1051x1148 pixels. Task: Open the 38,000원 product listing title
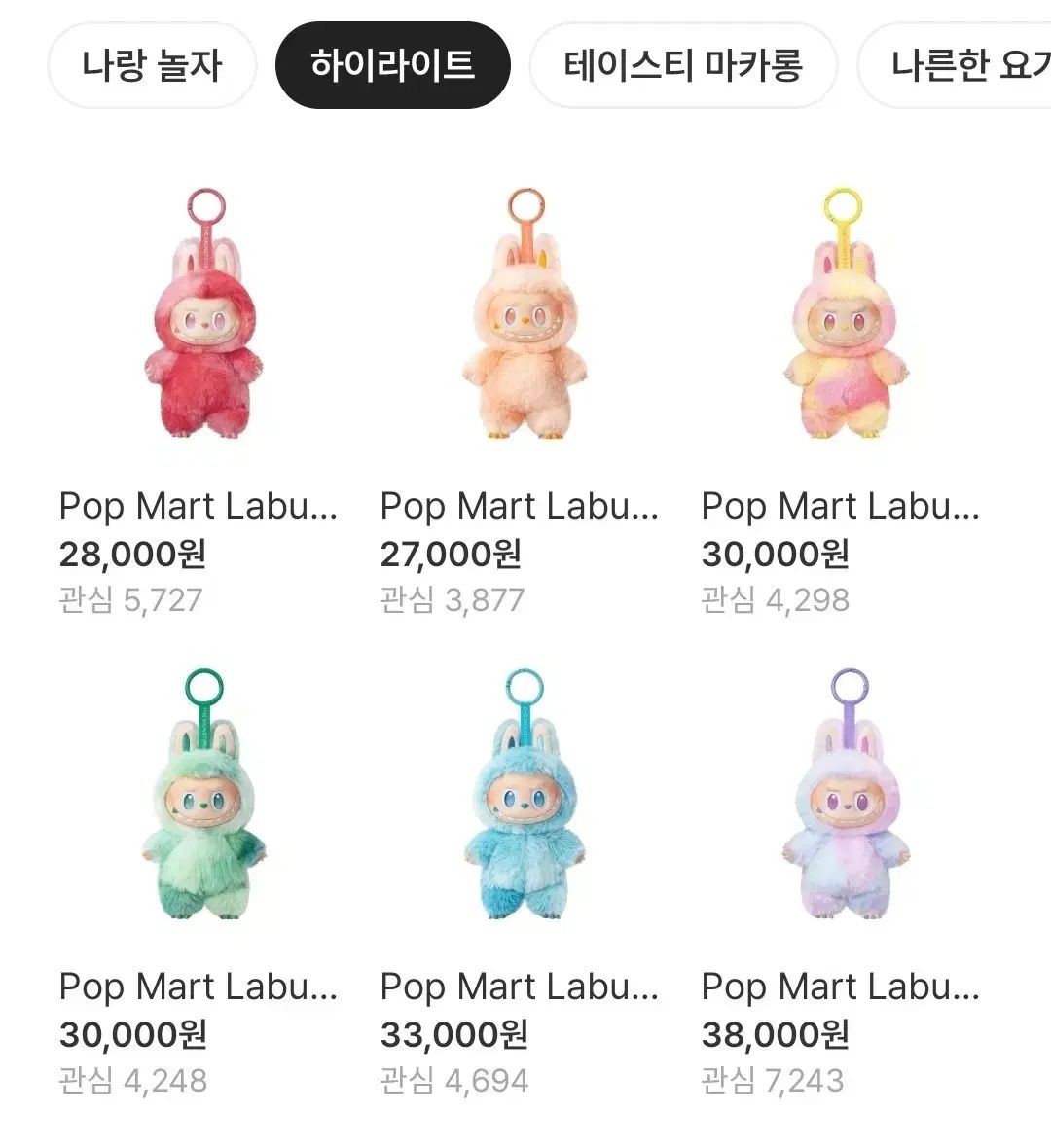pyautogui.click(x=842, y=987)
